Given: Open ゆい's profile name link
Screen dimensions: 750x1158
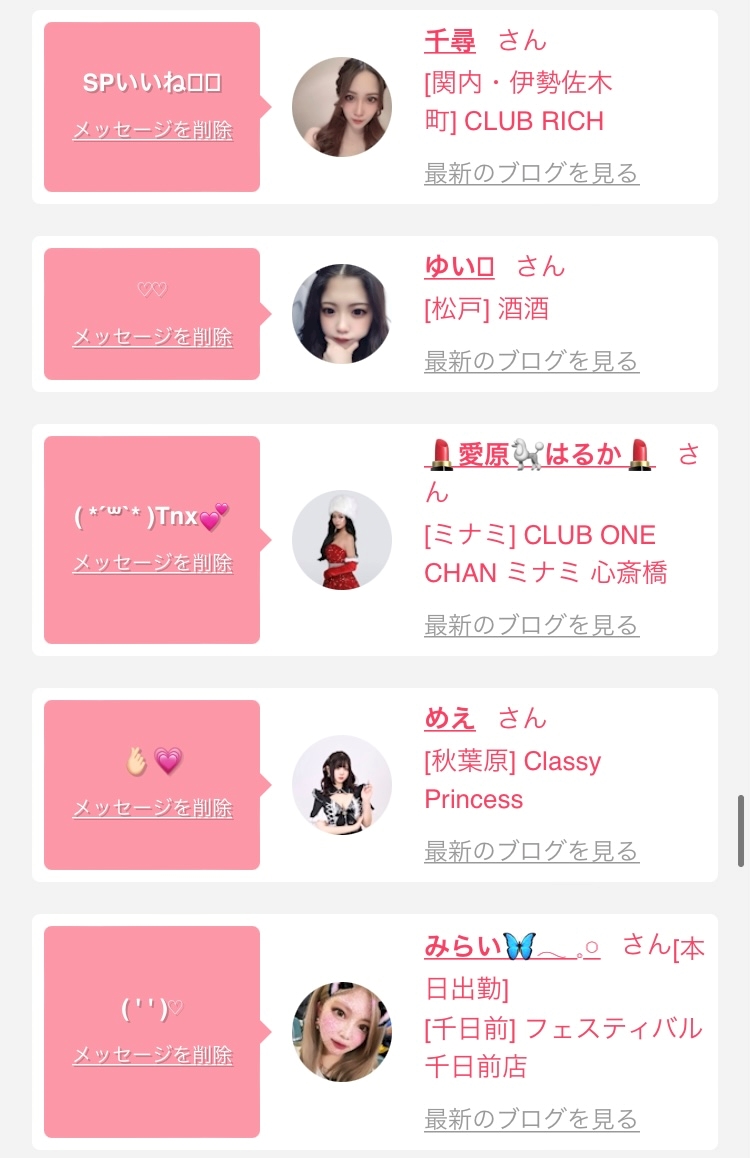Looking at the screenshot, I should pyautogui.click(x=459, y=266).
